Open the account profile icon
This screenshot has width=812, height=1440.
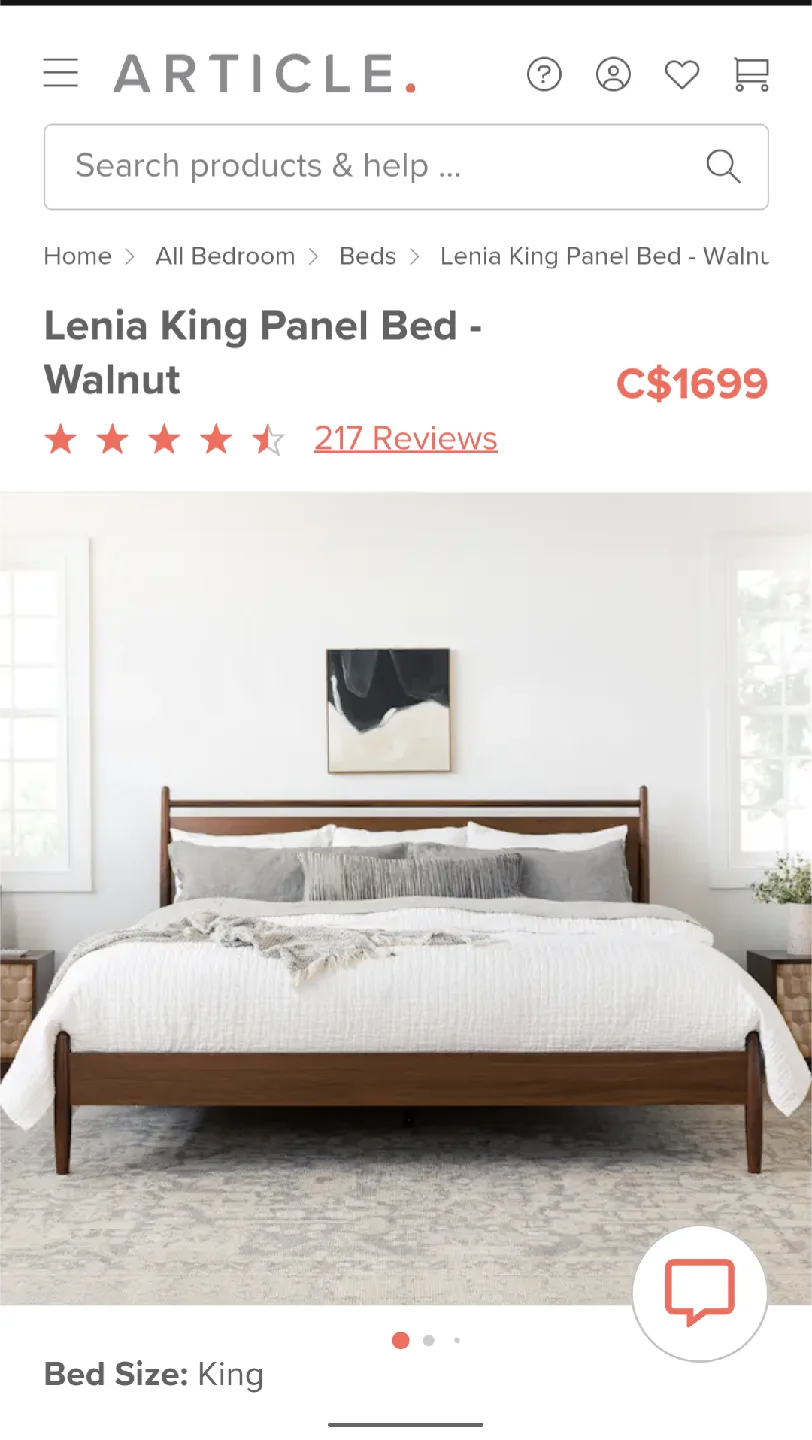point(613,74)
